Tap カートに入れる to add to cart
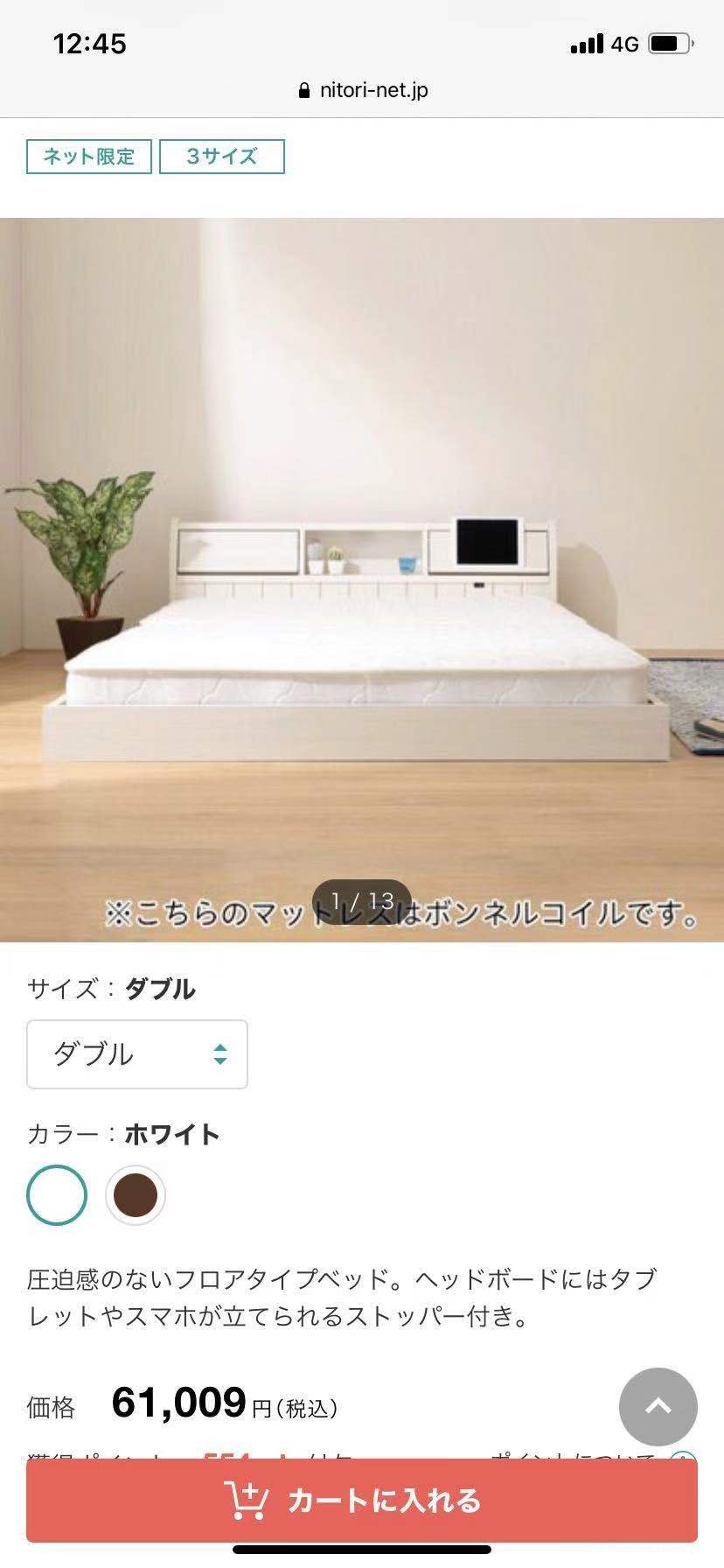 point(361,1500)
